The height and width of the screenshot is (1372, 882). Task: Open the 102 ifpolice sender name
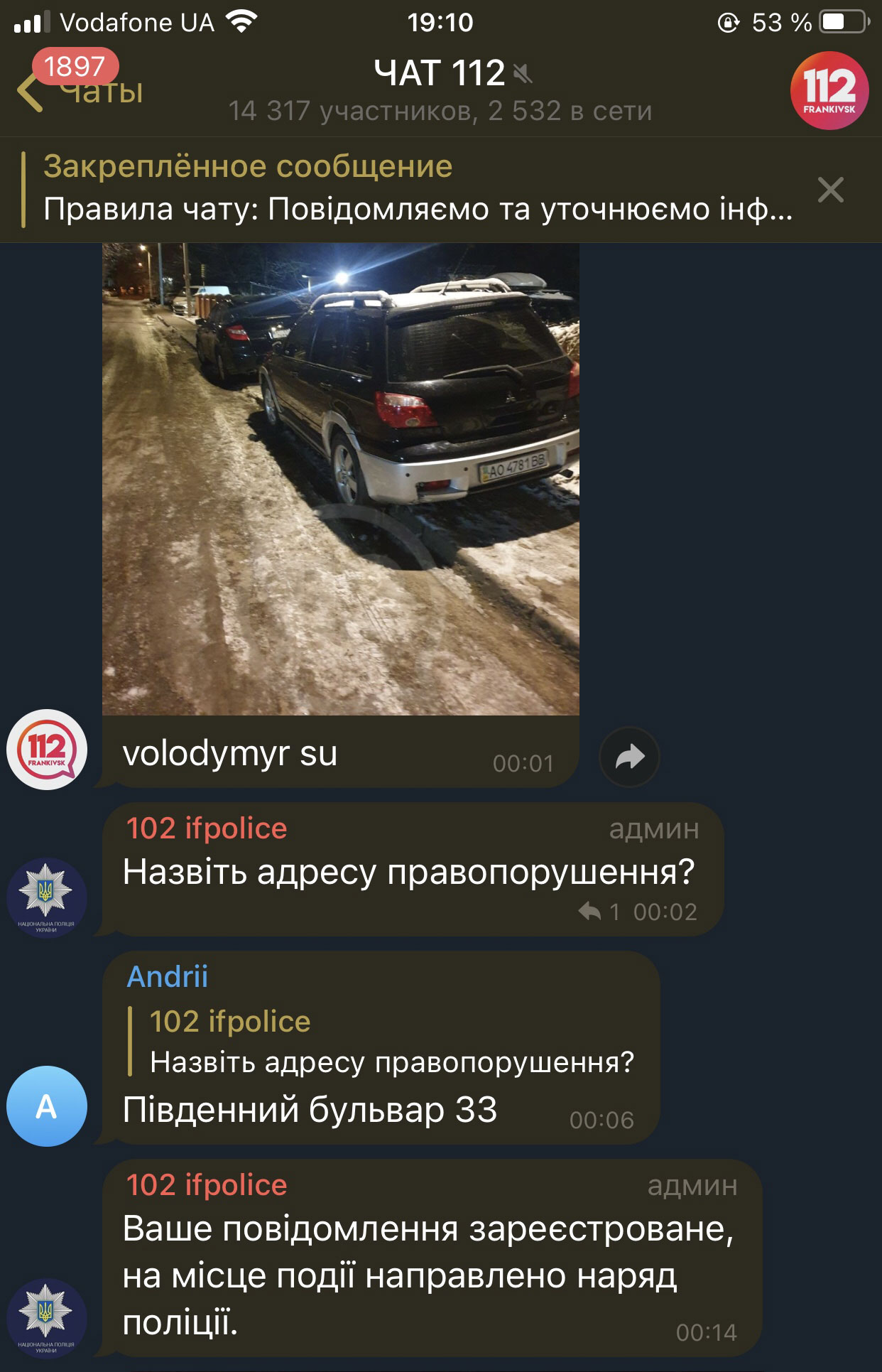(x=207, y=828)
